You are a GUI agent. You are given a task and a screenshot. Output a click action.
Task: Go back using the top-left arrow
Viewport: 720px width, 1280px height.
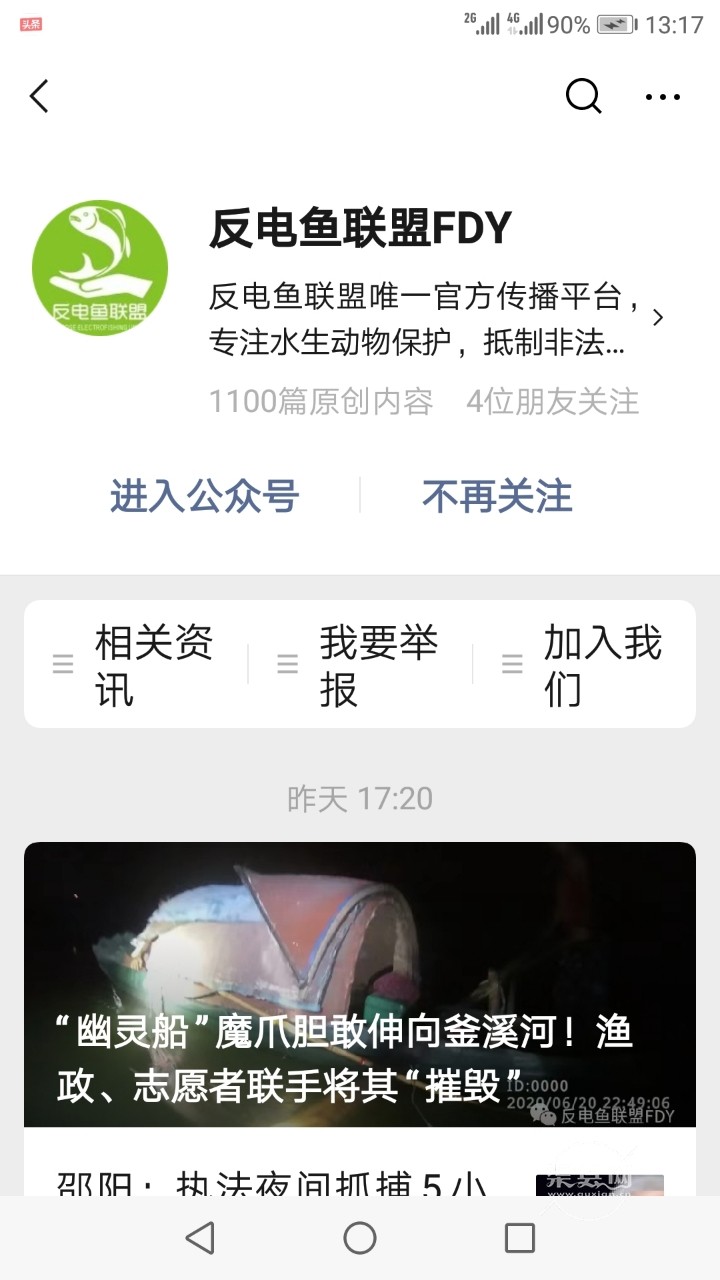click(x=39, y=97)
